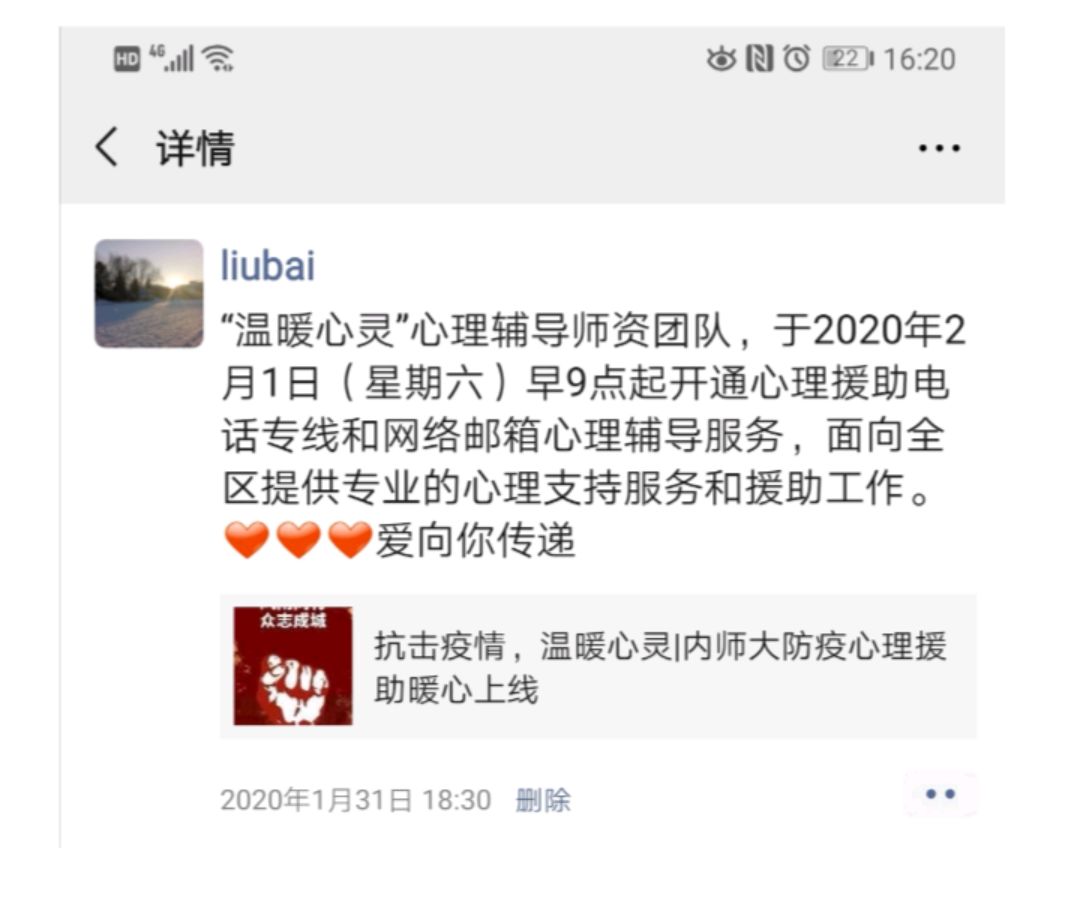This screenshot has height=915, width=1076.
Task: Delete this post via 删除
Action: pyautogui.click(x=543, y=800)
